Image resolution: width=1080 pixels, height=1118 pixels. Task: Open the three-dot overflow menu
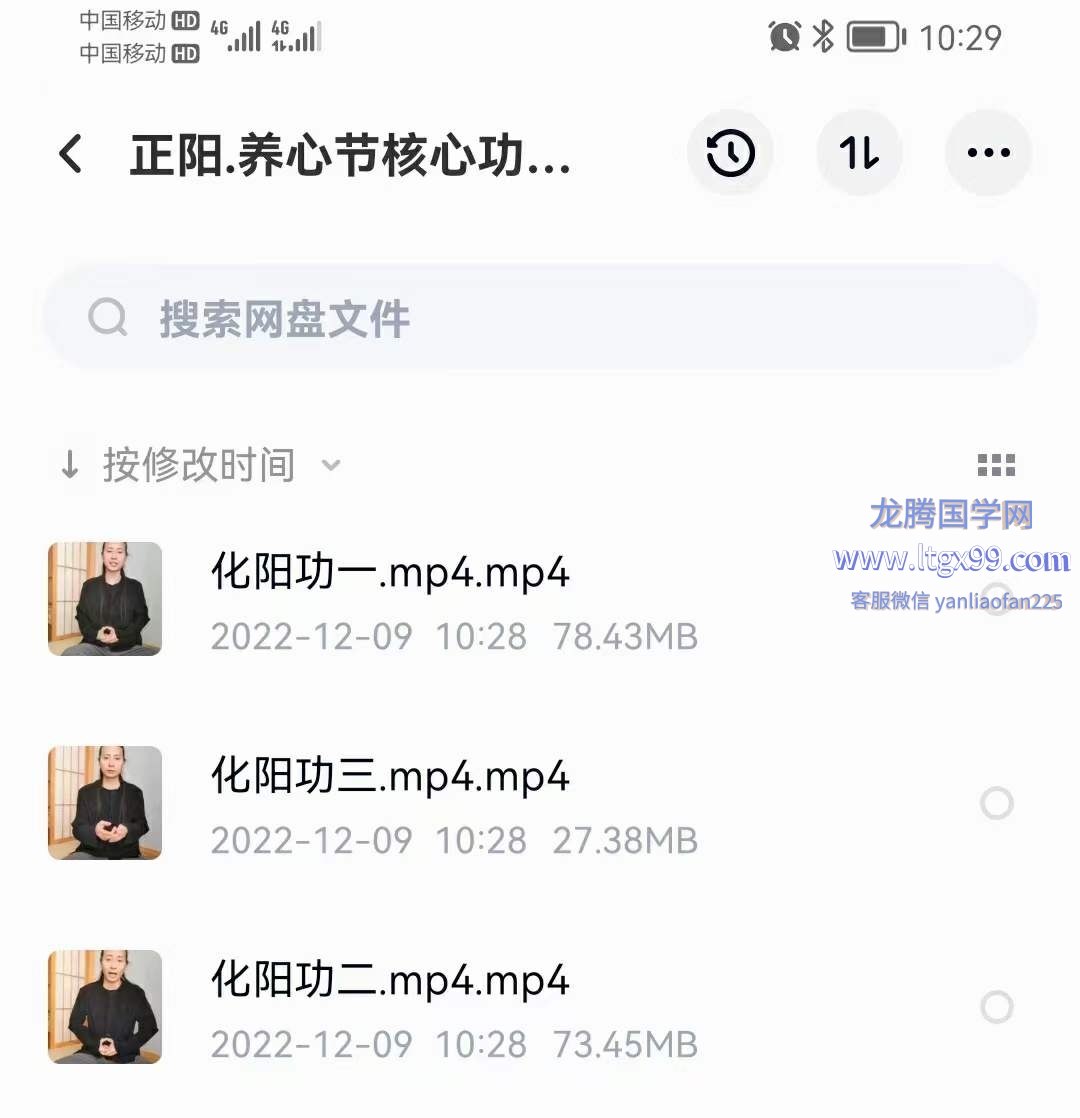[x=988, y=153]
